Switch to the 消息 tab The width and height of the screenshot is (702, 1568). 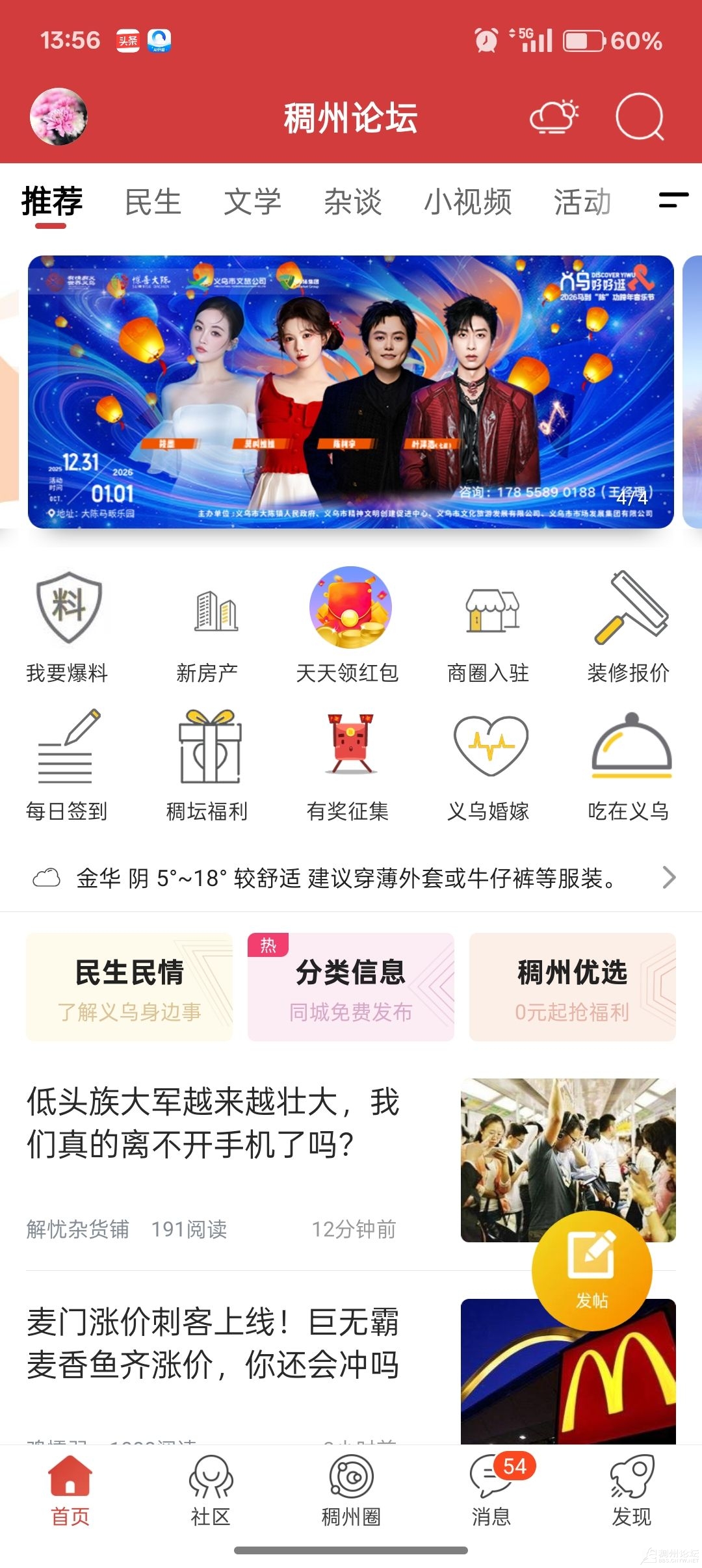(492, 1490)
